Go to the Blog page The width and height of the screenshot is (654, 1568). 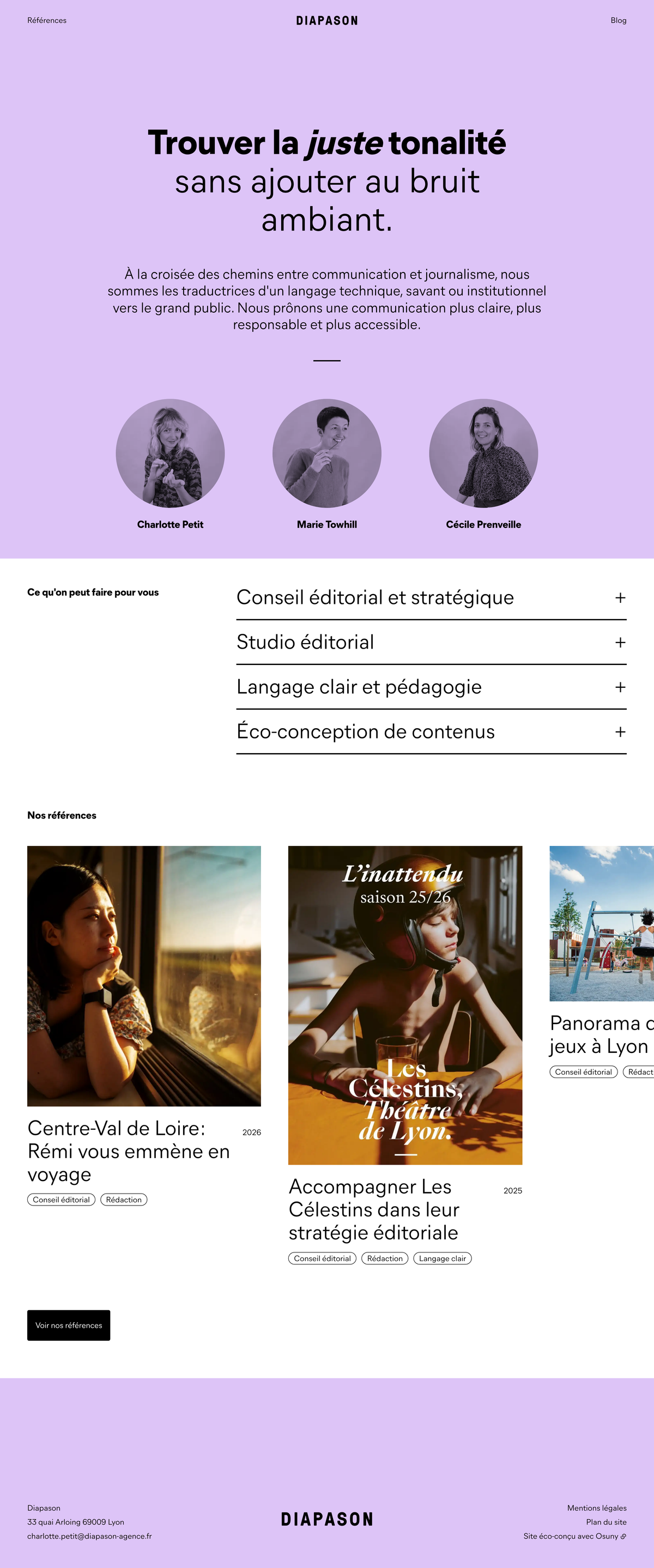(618, 20)
